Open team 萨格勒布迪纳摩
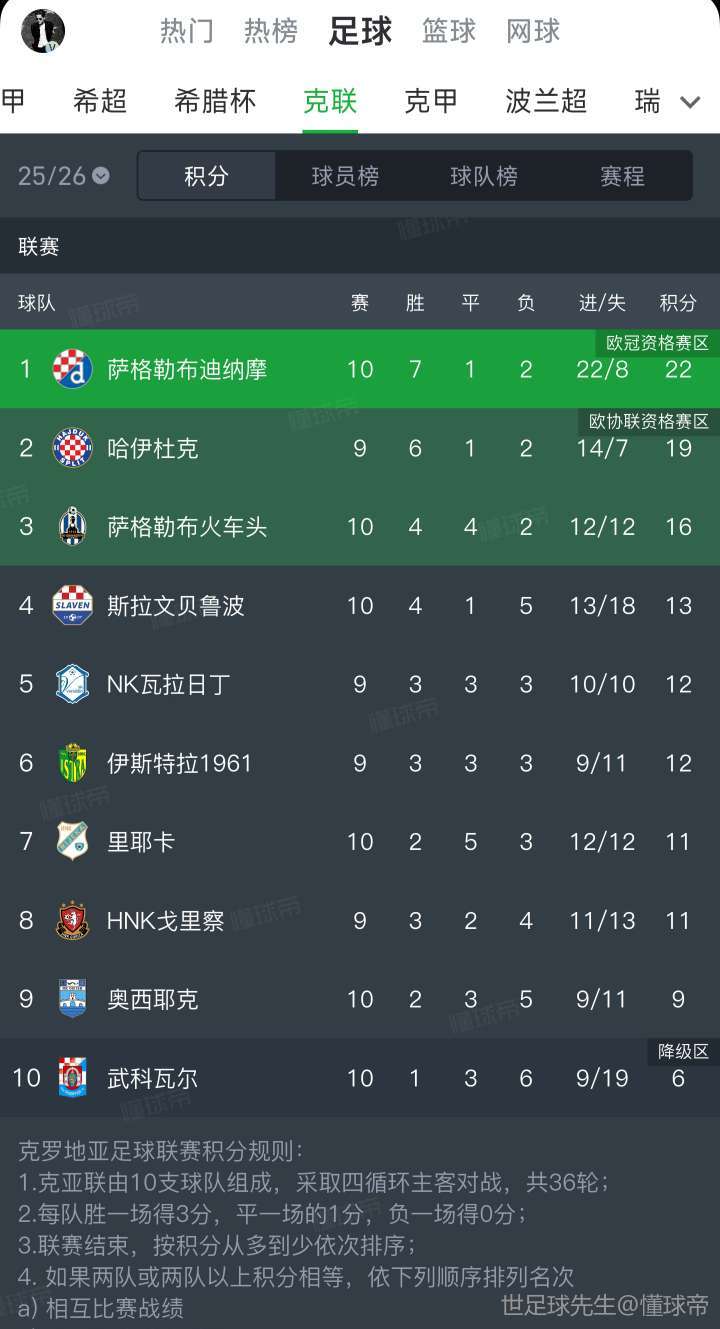This screenshot has height=1329, width=720. 187,369
